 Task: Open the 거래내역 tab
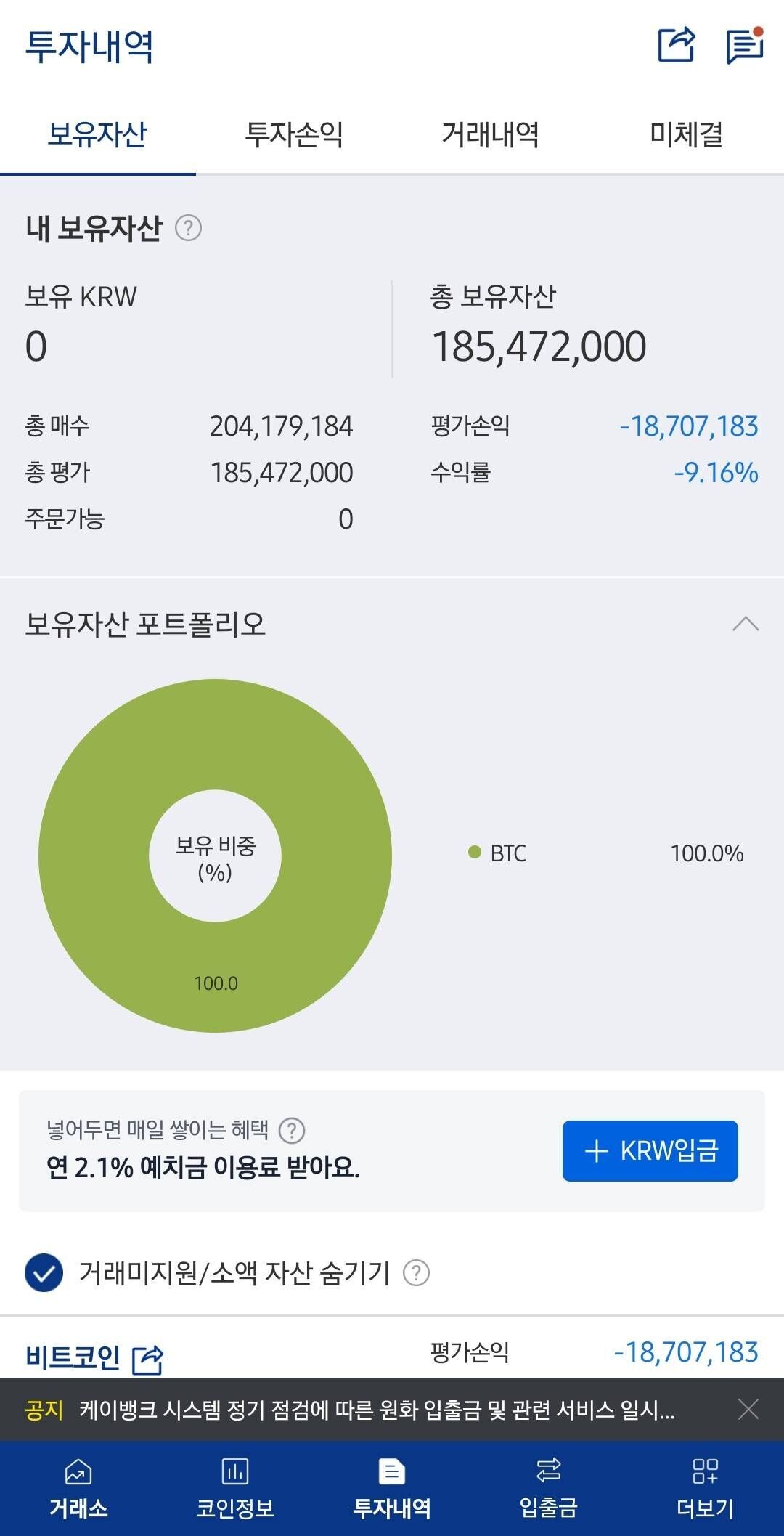point(490,135)
